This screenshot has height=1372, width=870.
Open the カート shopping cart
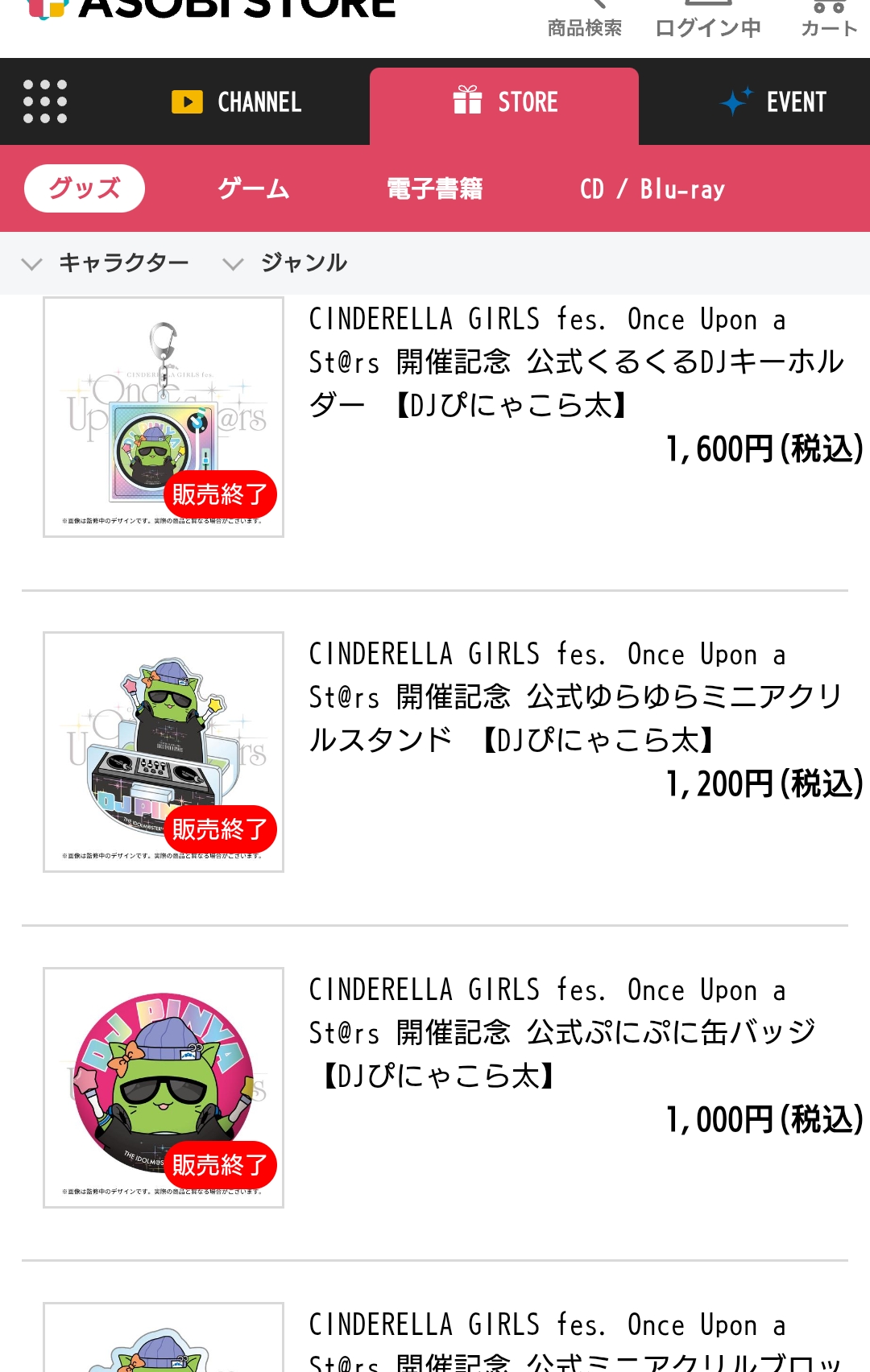(x=829, y=20)
